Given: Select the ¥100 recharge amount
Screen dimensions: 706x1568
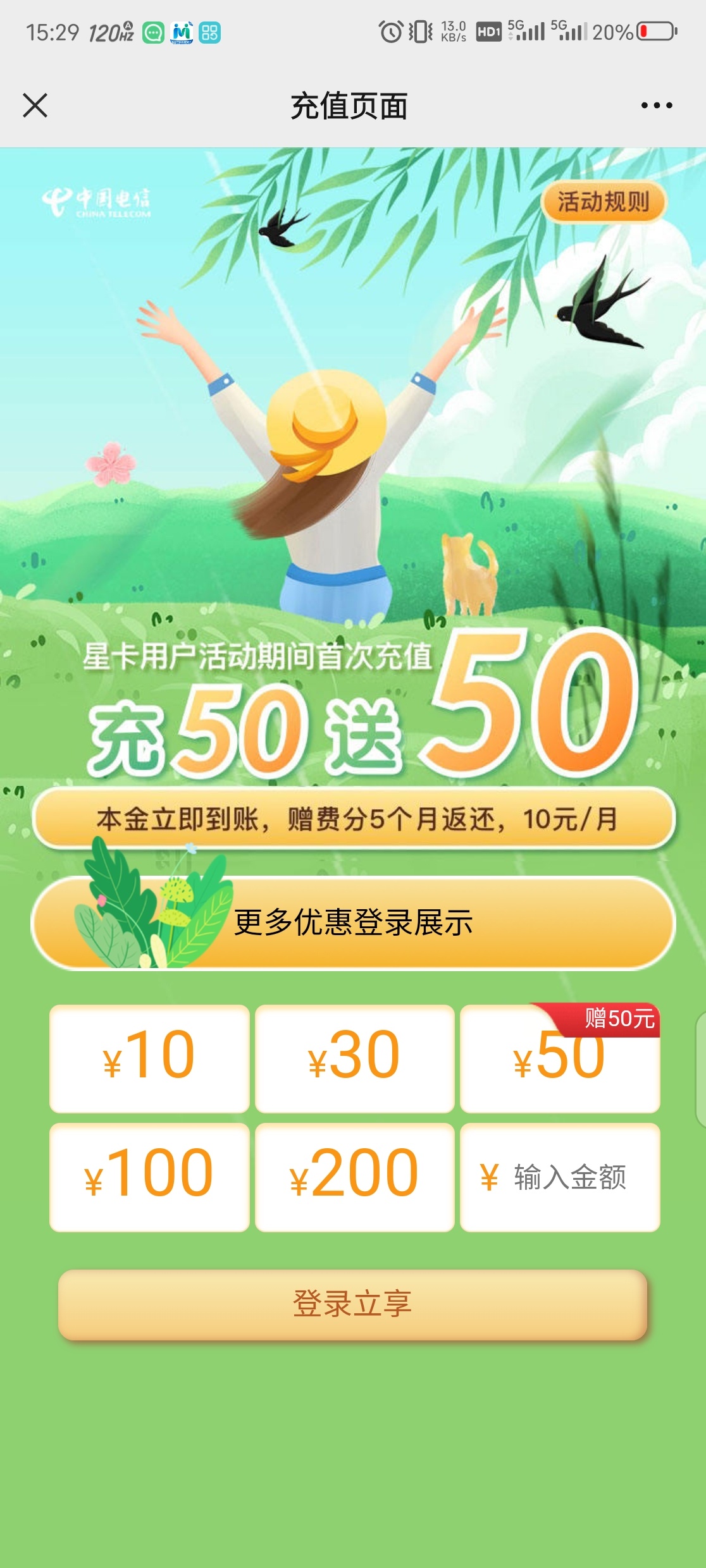Looking at the screenshot, I should point(149,1177).
